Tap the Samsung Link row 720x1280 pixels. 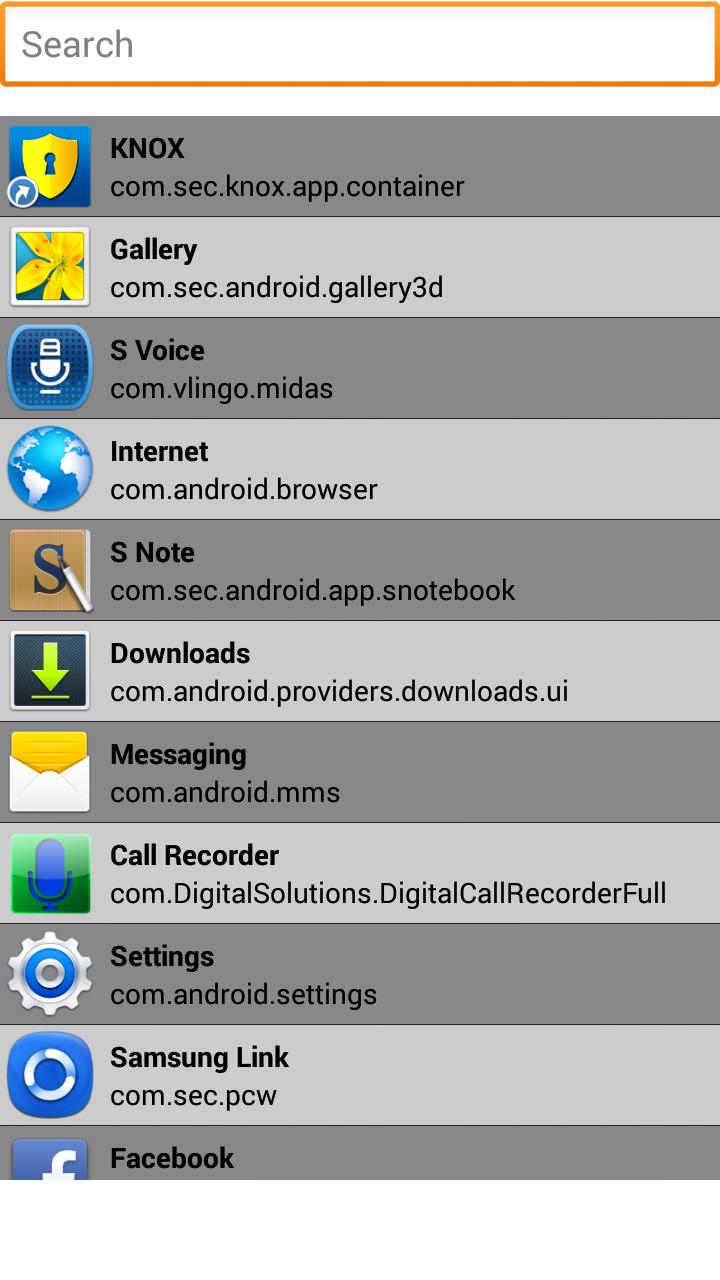coord(360,1076)
